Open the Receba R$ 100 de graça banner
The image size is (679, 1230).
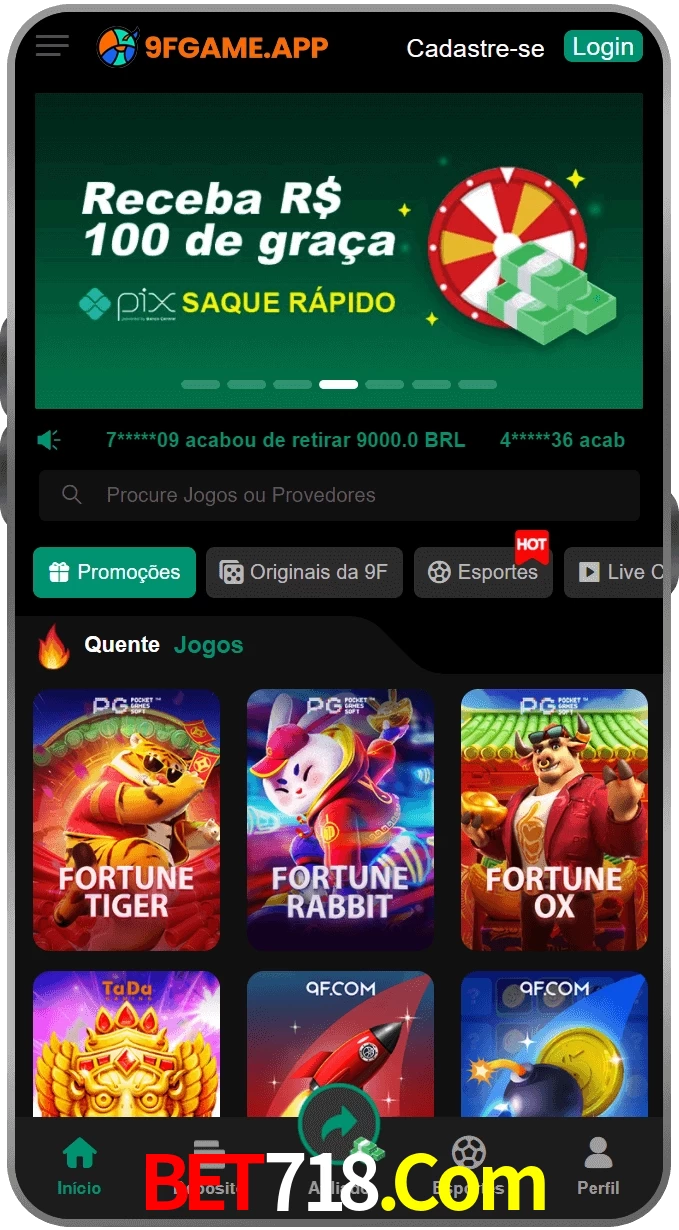pos(339,251)
